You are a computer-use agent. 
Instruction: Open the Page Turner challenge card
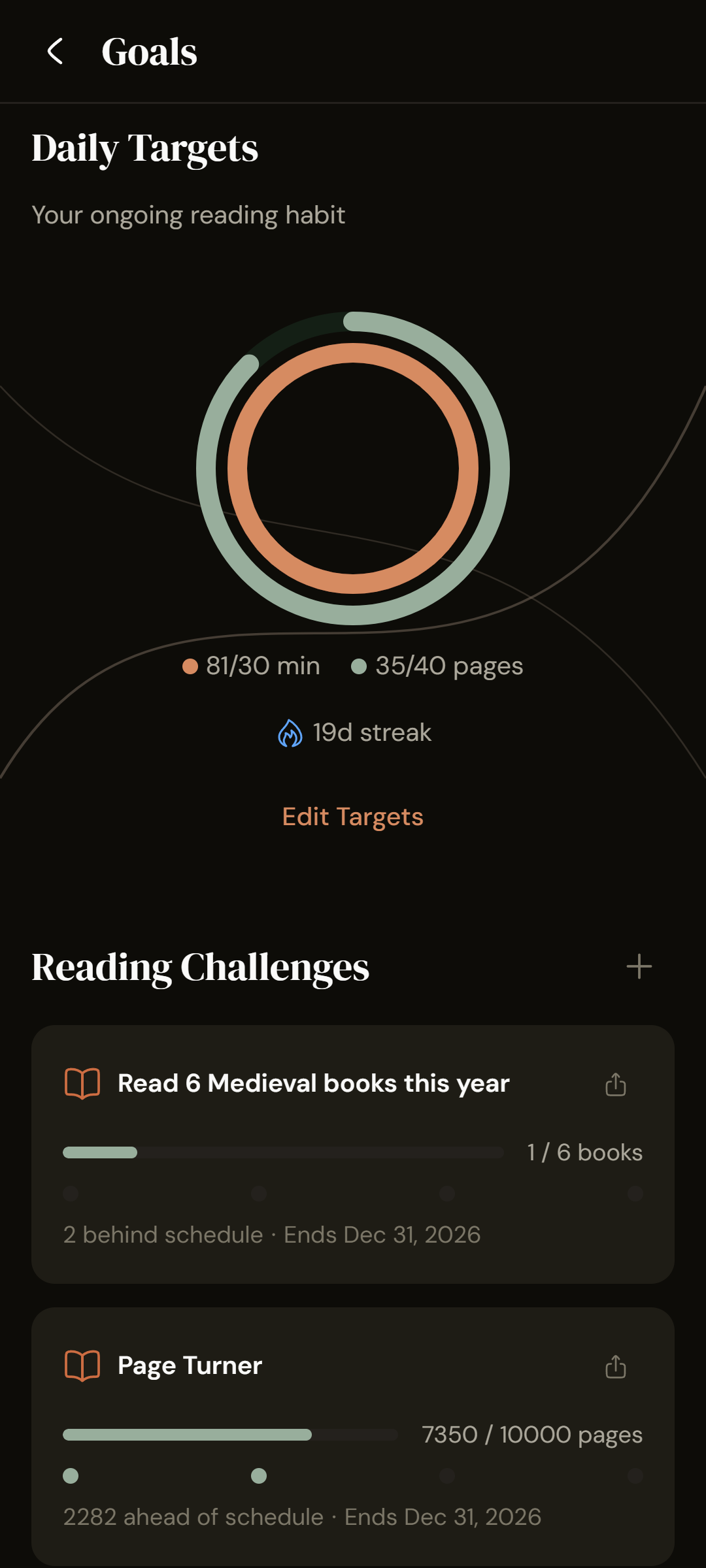(x=353, y=1437)
